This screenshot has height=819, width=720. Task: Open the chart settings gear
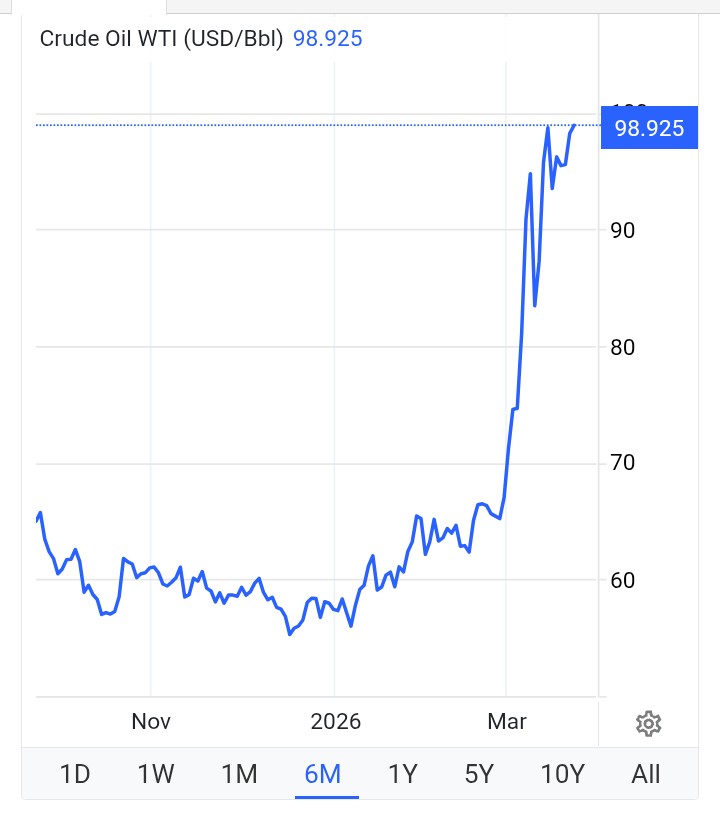point(648,723)
